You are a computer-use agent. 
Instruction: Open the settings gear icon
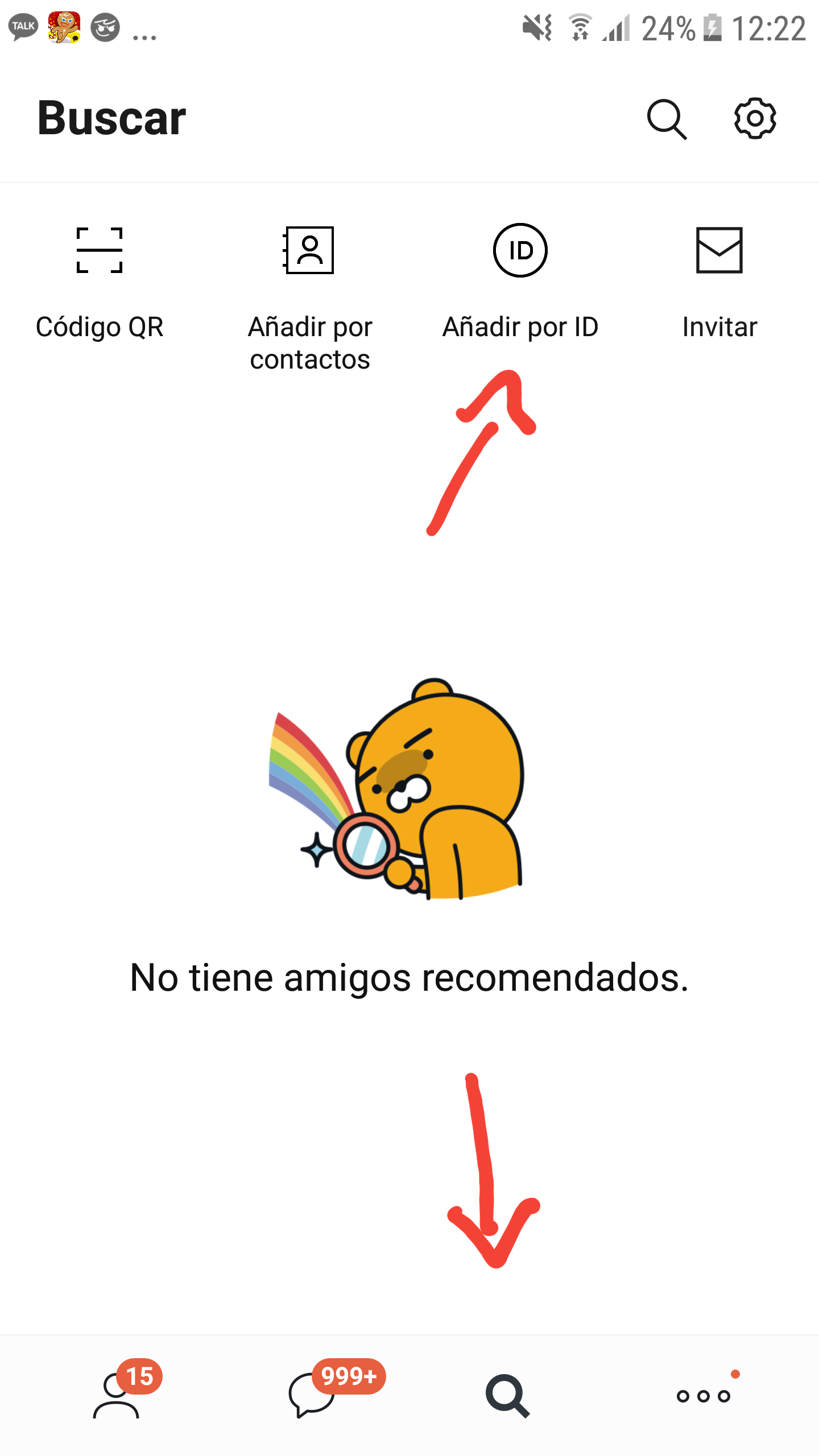coord(755,118)
